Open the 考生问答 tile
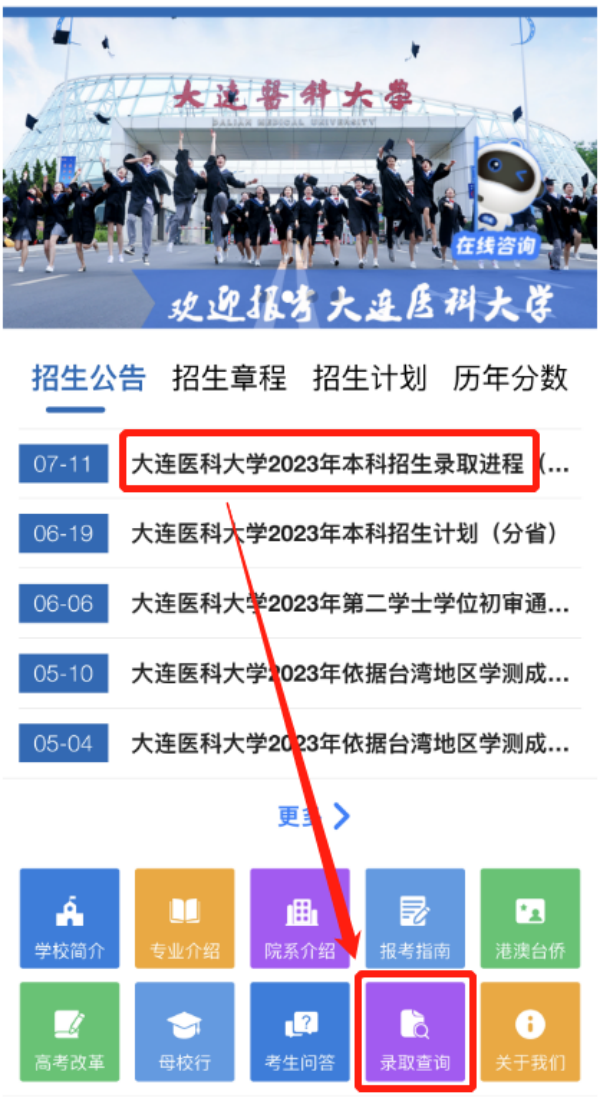The image size is (600, 1098). [x=300, y=1032]
